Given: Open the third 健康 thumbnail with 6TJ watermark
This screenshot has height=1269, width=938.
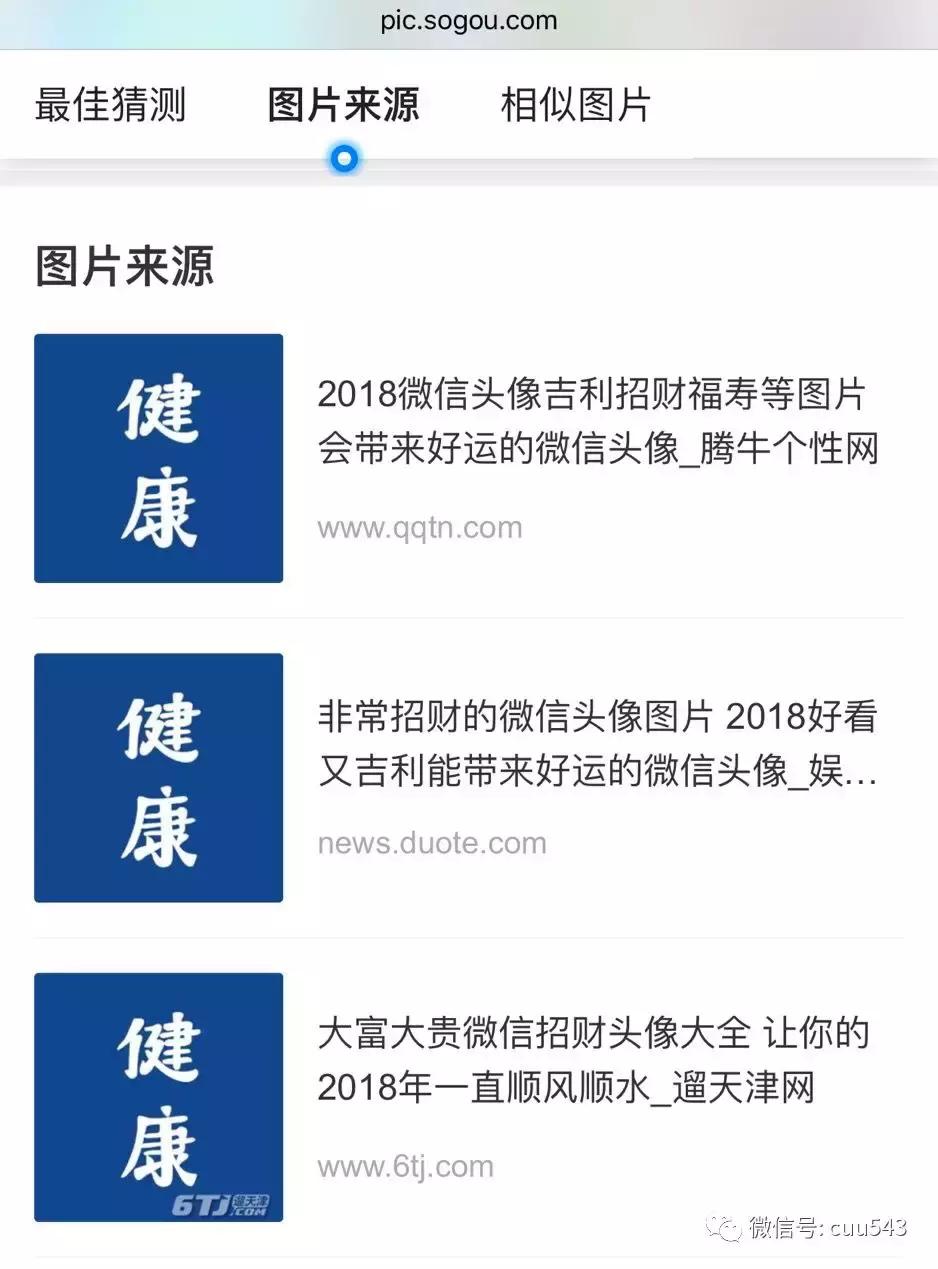Looking at the screenshot, I should tap(158, 1096).
